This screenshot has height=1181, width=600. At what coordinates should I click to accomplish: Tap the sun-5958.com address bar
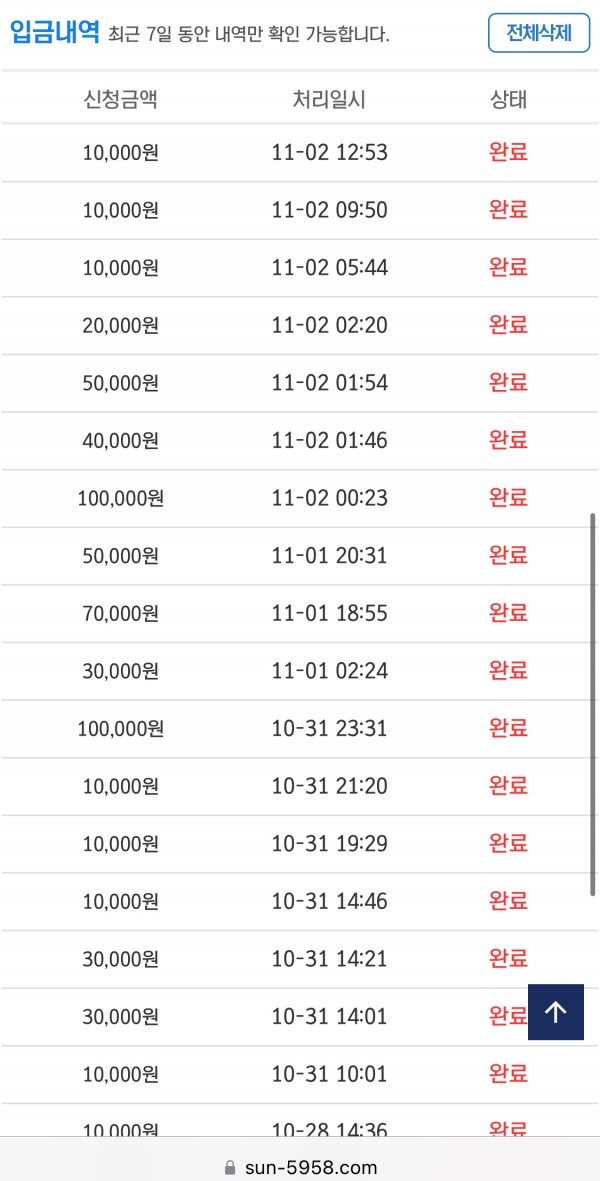300,1168
